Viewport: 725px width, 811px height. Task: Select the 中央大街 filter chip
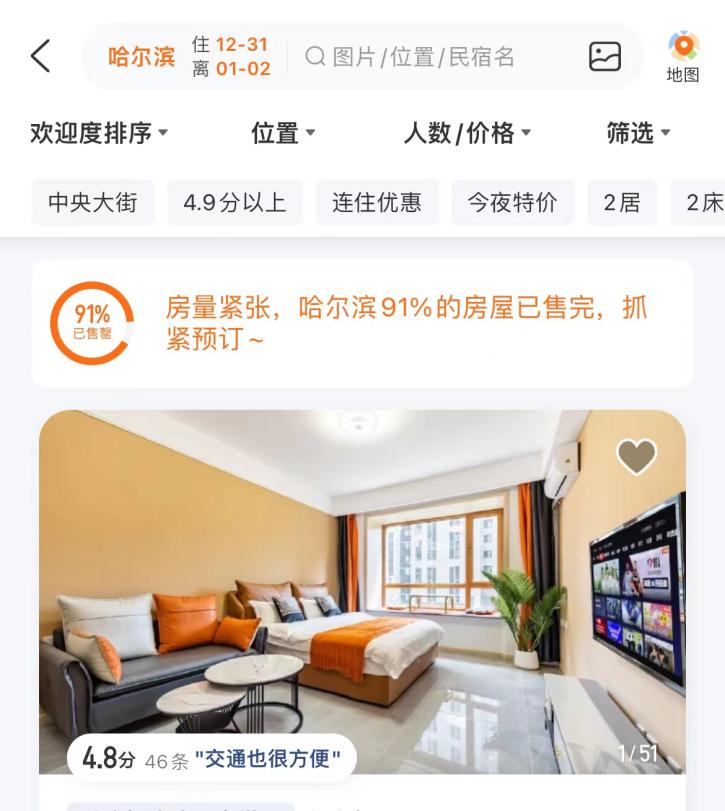(x=92, y=203)
